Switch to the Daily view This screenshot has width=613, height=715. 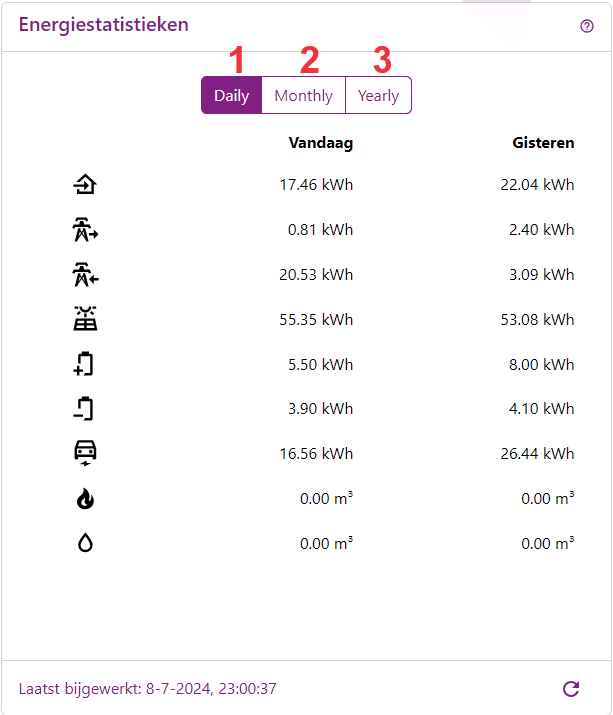(x=231, y=96)
